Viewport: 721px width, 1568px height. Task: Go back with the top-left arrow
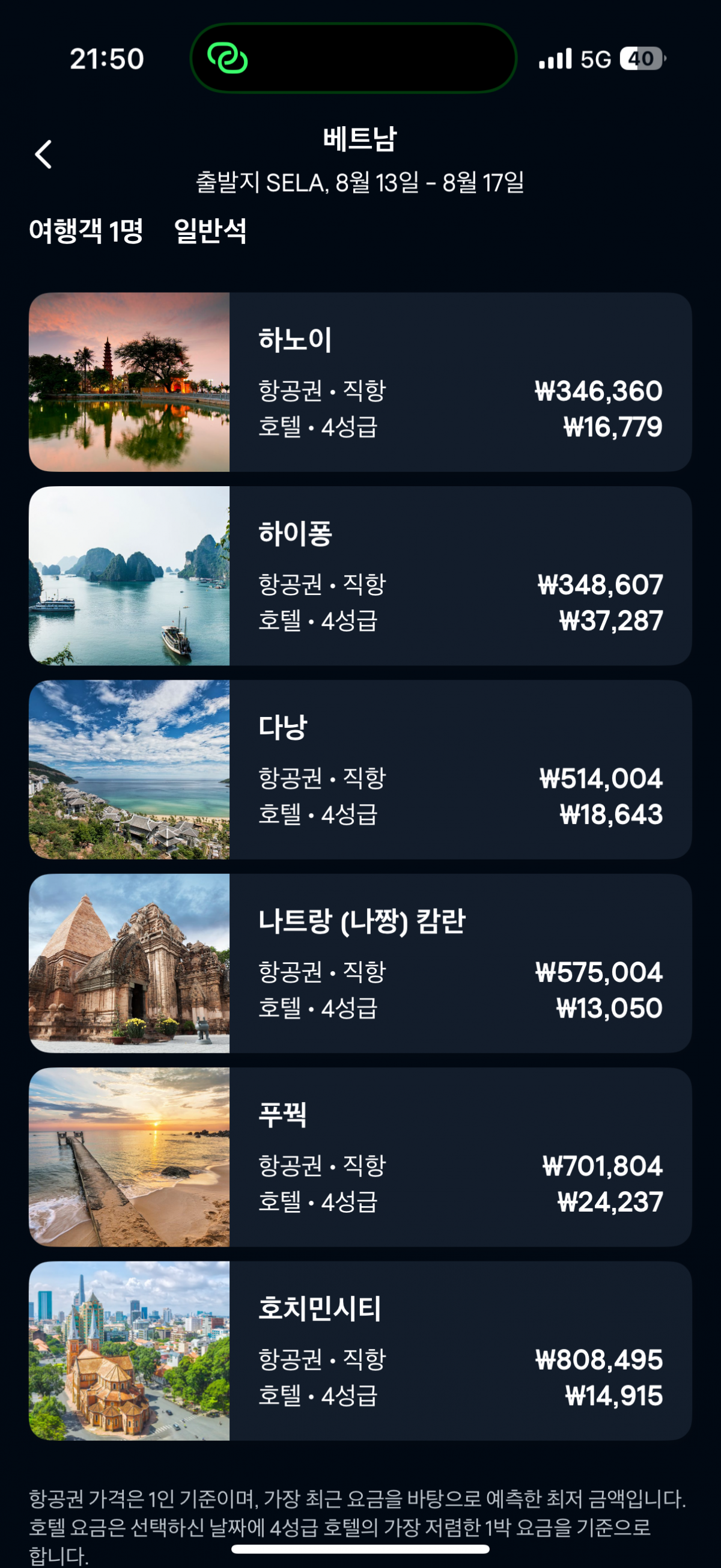(43, 154)
